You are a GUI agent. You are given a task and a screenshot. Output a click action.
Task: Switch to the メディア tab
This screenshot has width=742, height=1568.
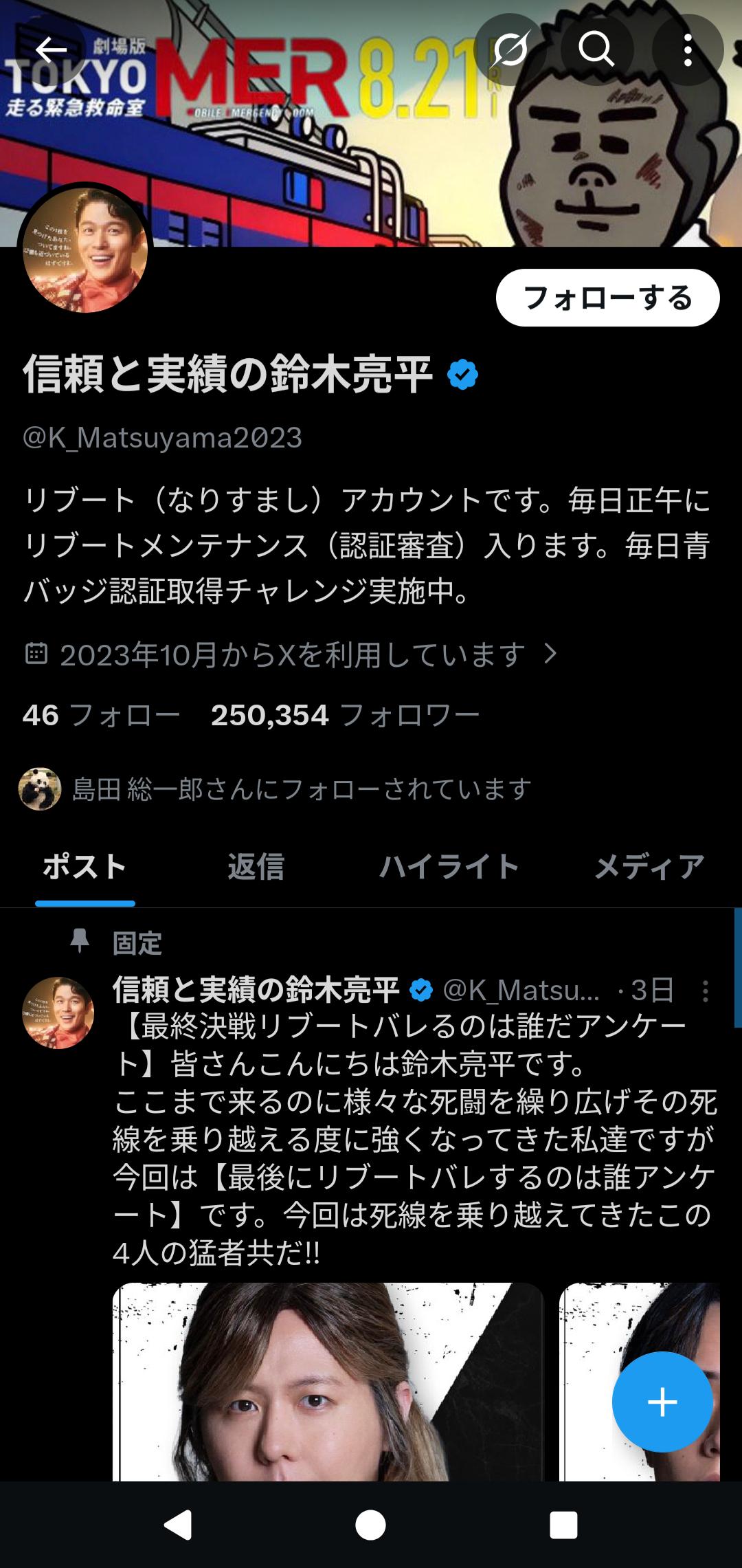pos(649,867)
